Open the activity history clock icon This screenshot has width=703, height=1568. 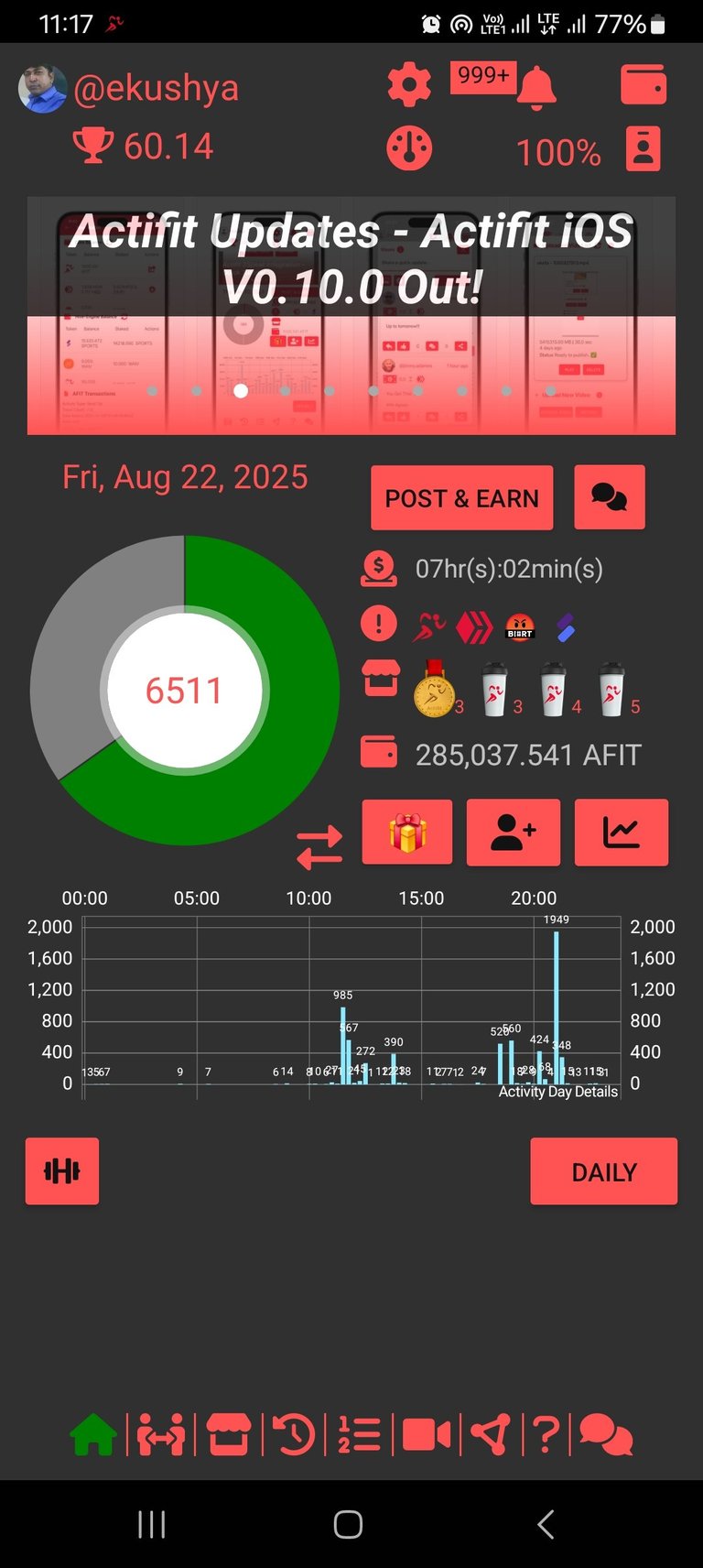[295, 1434]
